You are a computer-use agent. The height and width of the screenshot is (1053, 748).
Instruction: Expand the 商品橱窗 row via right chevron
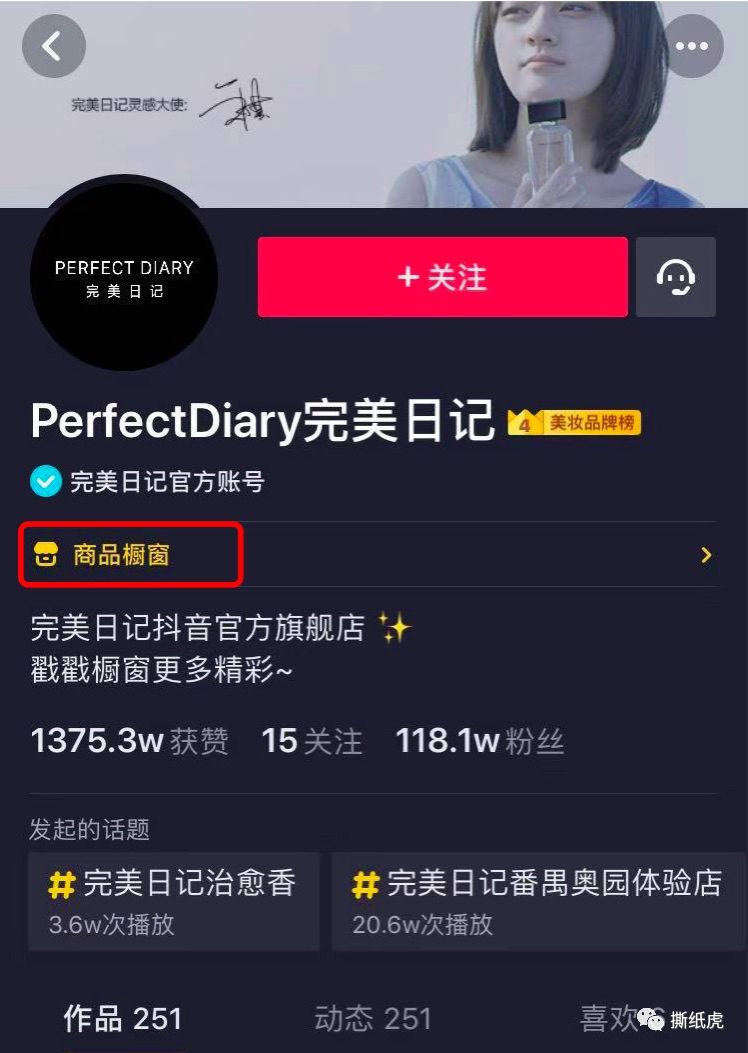coord(704,553)
